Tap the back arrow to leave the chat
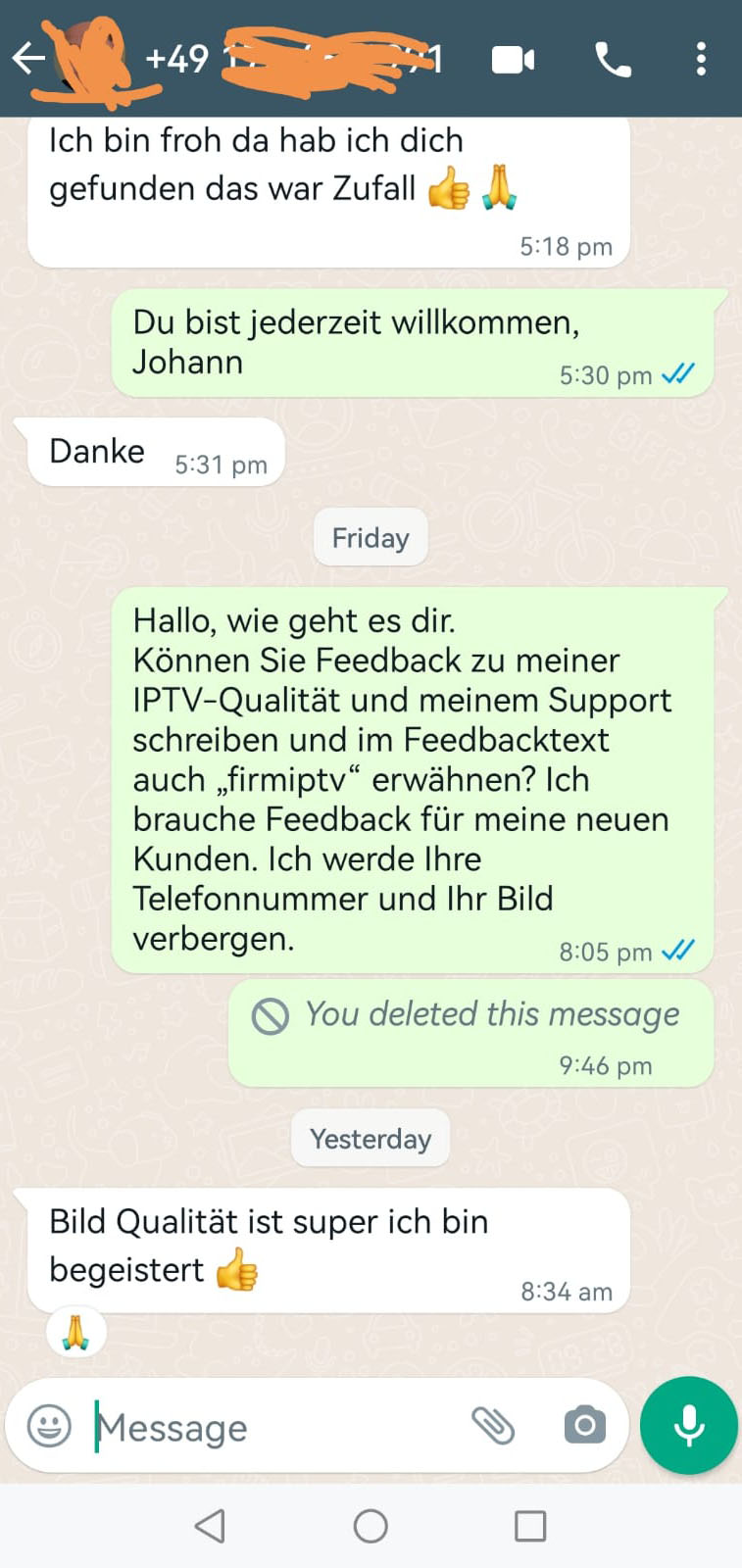 tap(27, 59)
